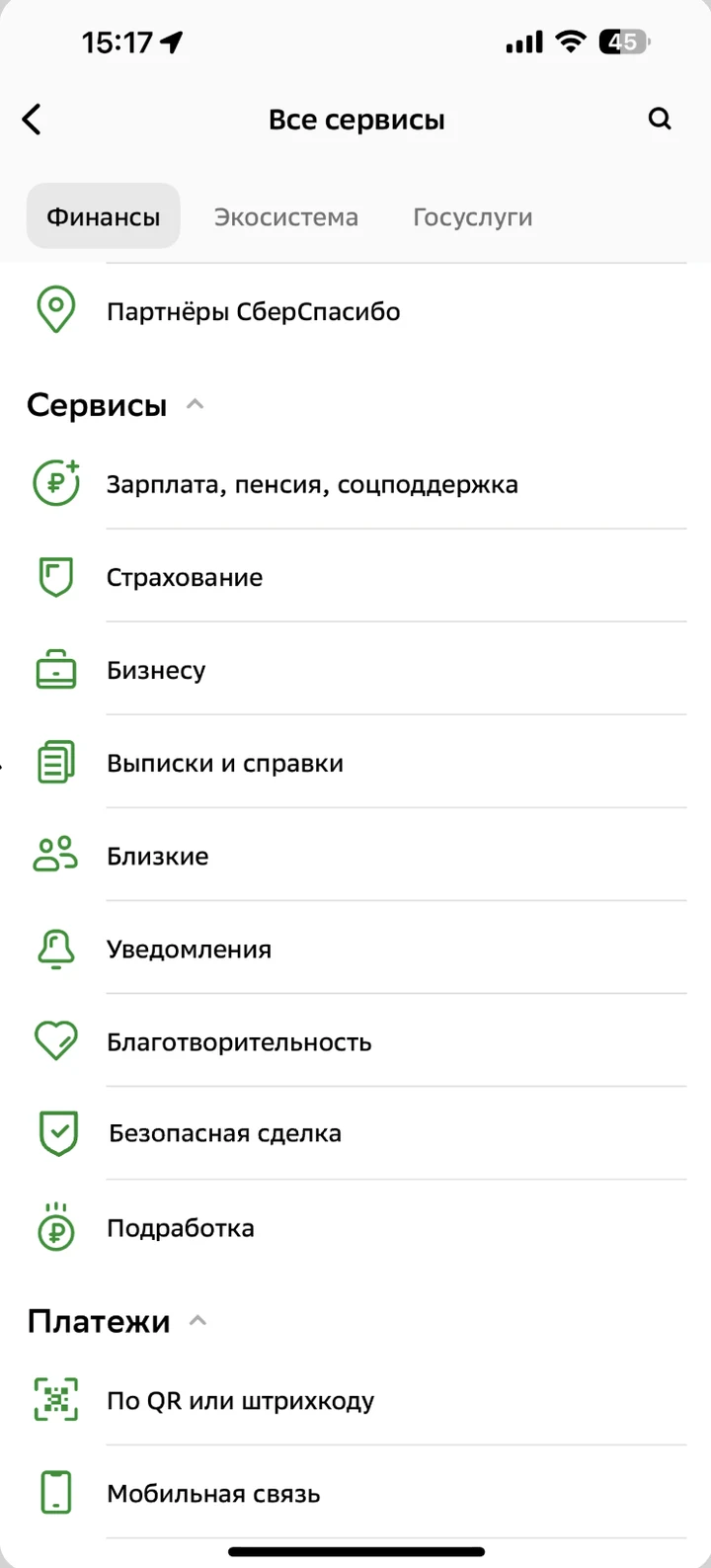This screenshot has height=1568, width=711.
Task: Pay По QR или штрихкоду
Action: coord(355,1400)
